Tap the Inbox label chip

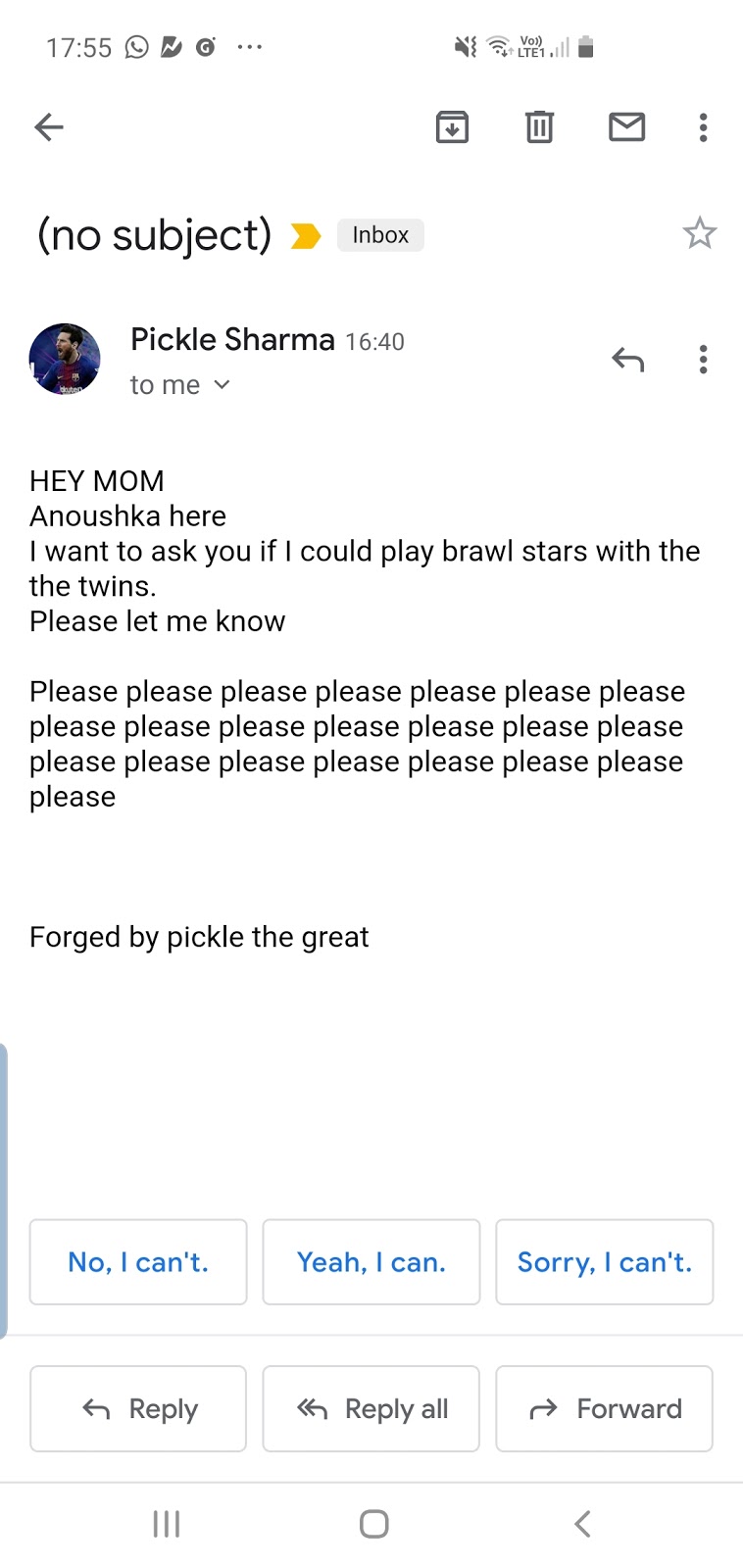tap(380, 235)
